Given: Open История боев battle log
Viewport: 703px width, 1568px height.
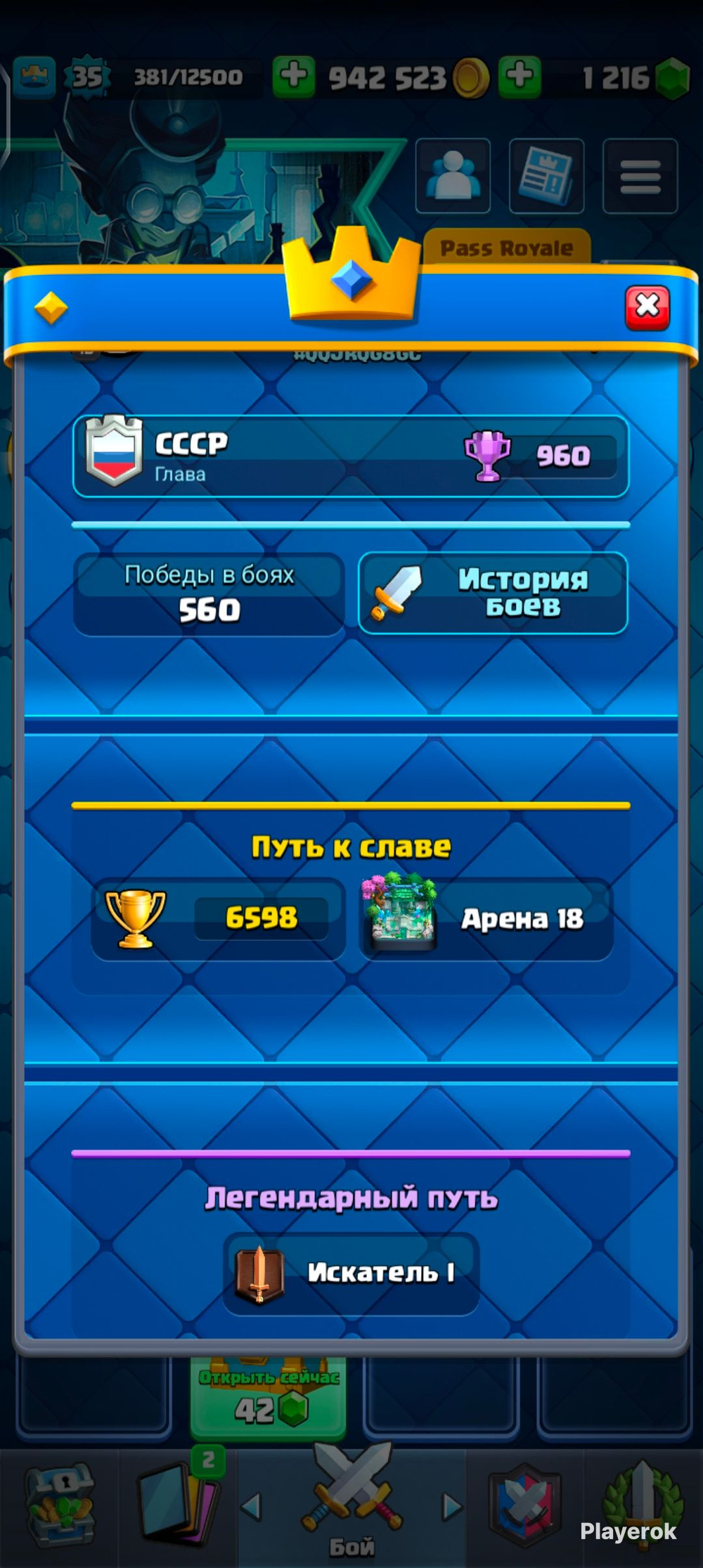Looking at the screenshot, I should click(x=494, y=593).
